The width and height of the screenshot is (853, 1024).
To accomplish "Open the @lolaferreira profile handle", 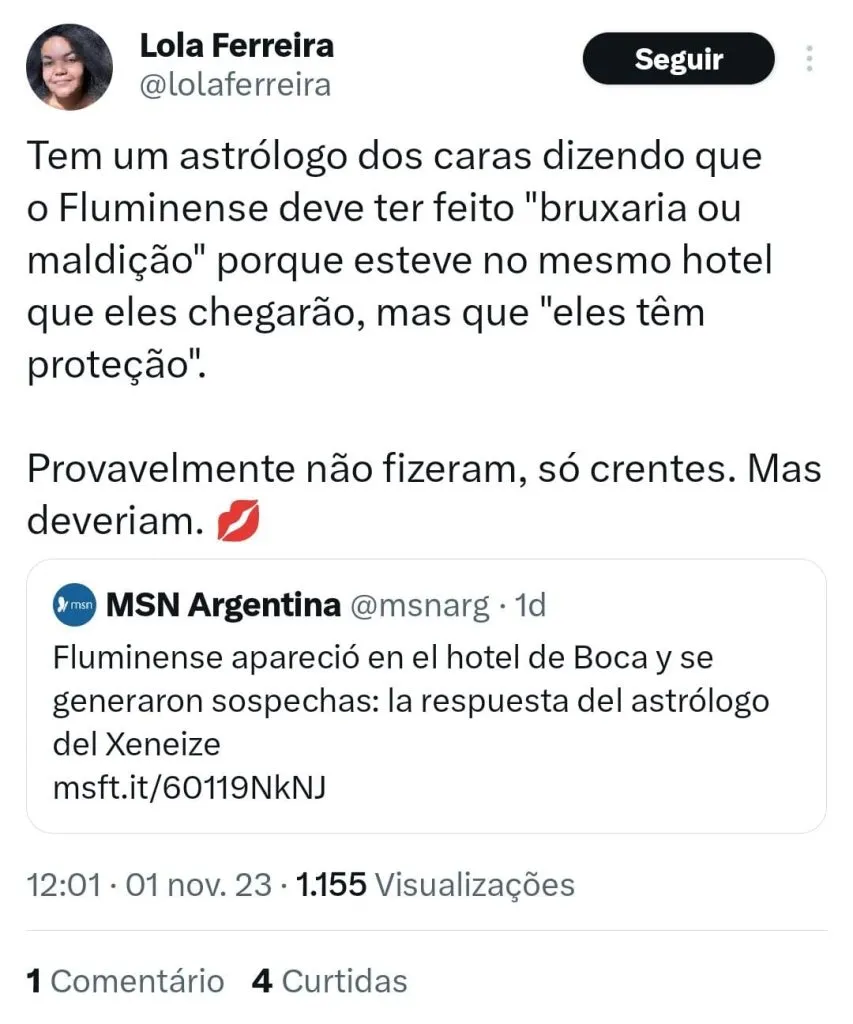I will [235, 86].
